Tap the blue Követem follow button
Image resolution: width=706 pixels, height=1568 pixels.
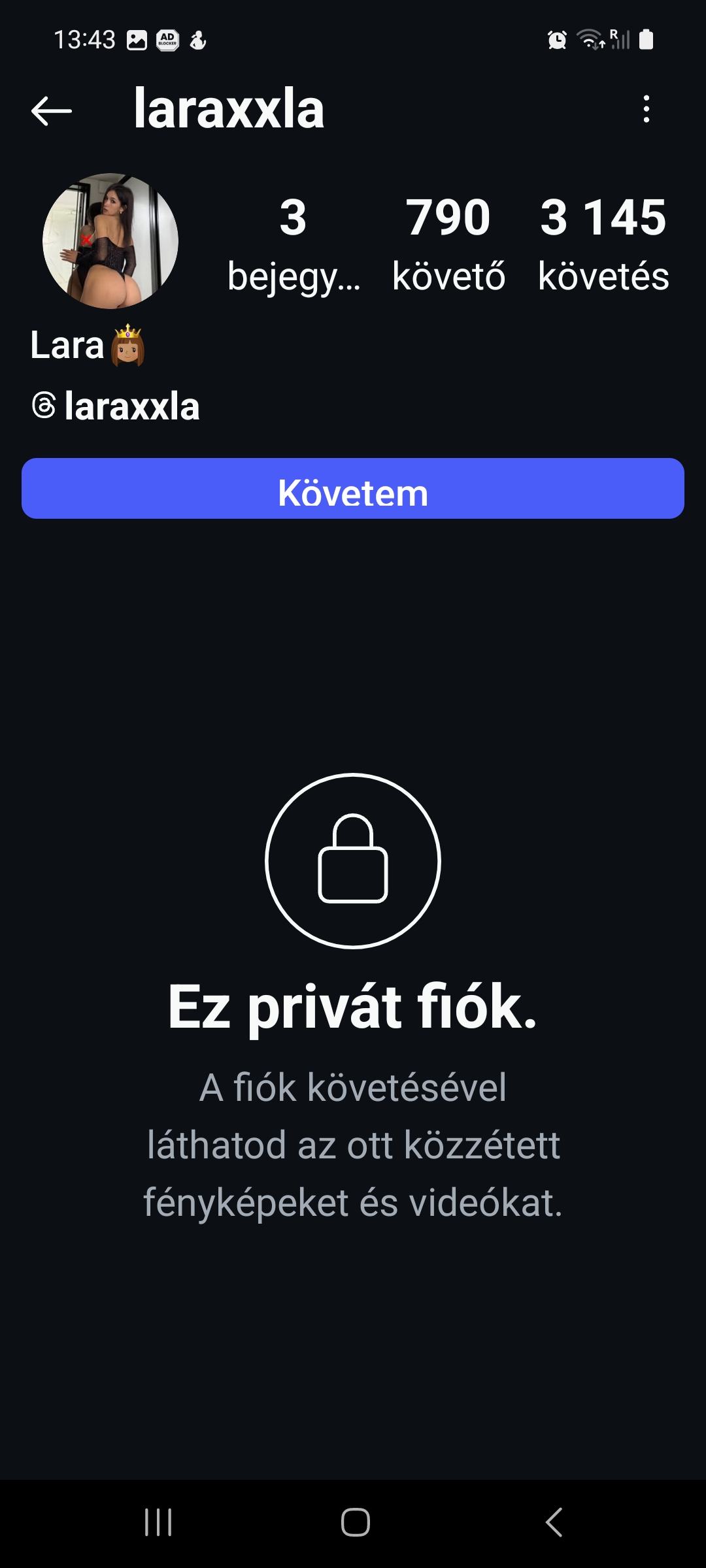pyautogui.click(x=353, y=489)
